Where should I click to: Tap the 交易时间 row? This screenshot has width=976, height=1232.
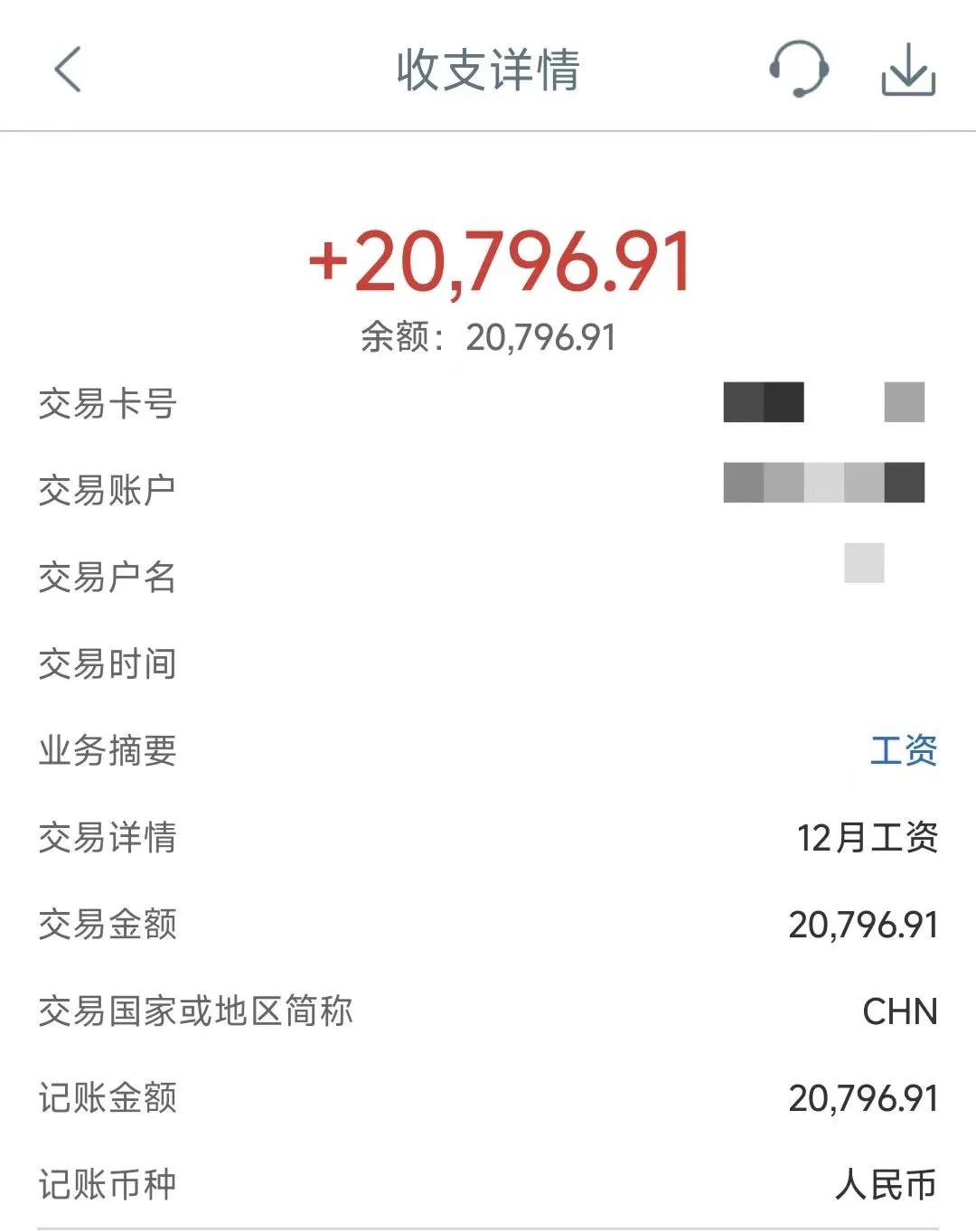tap(108, 664)
